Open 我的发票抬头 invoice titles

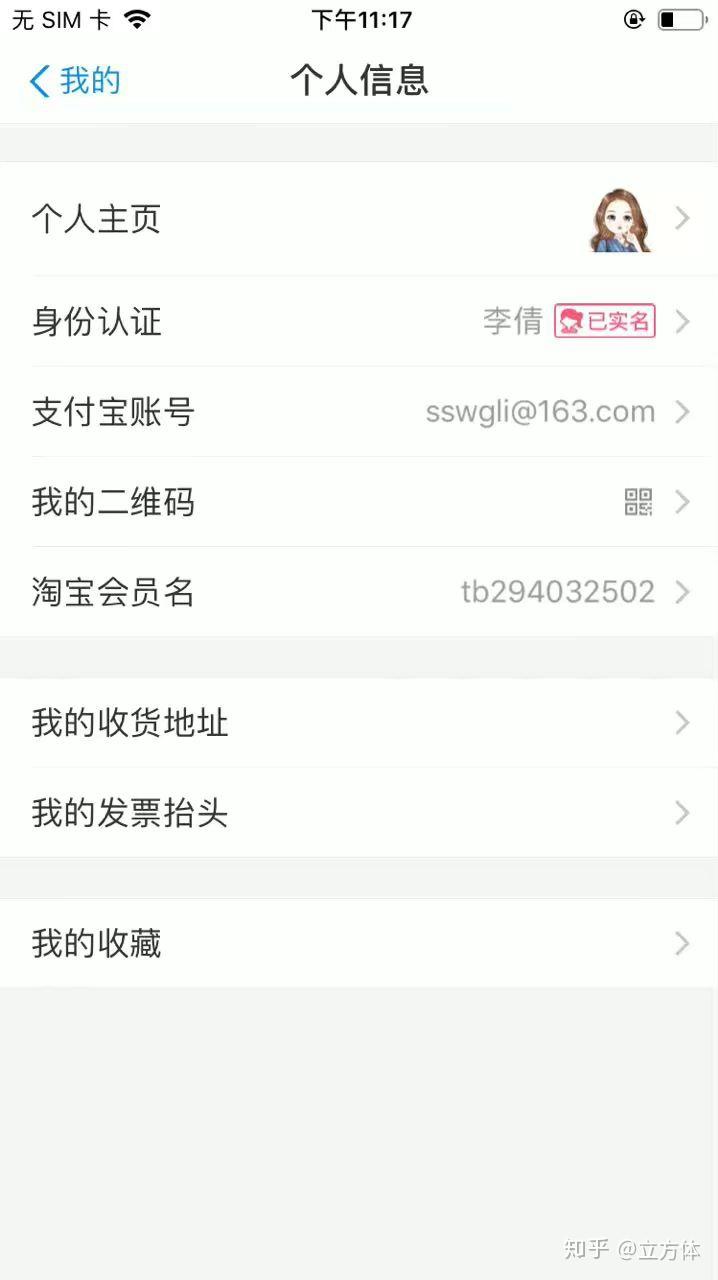(359, 813)
